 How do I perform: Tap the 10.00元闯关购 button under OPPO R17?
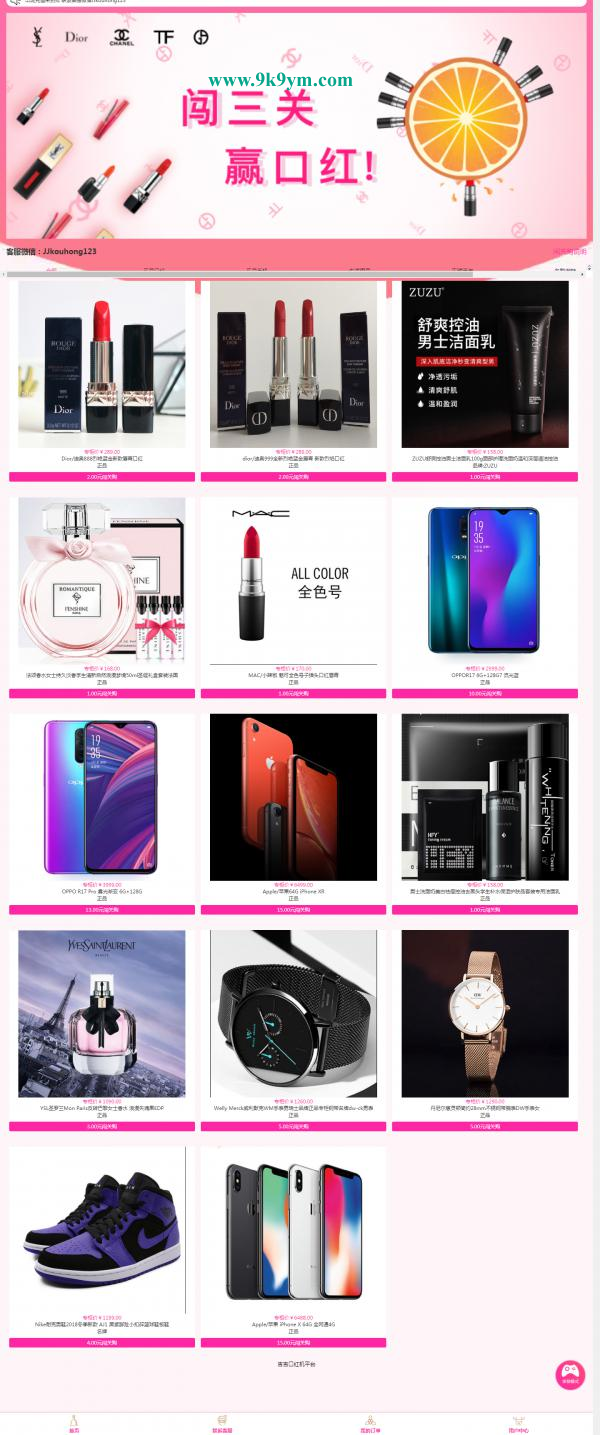485,693
